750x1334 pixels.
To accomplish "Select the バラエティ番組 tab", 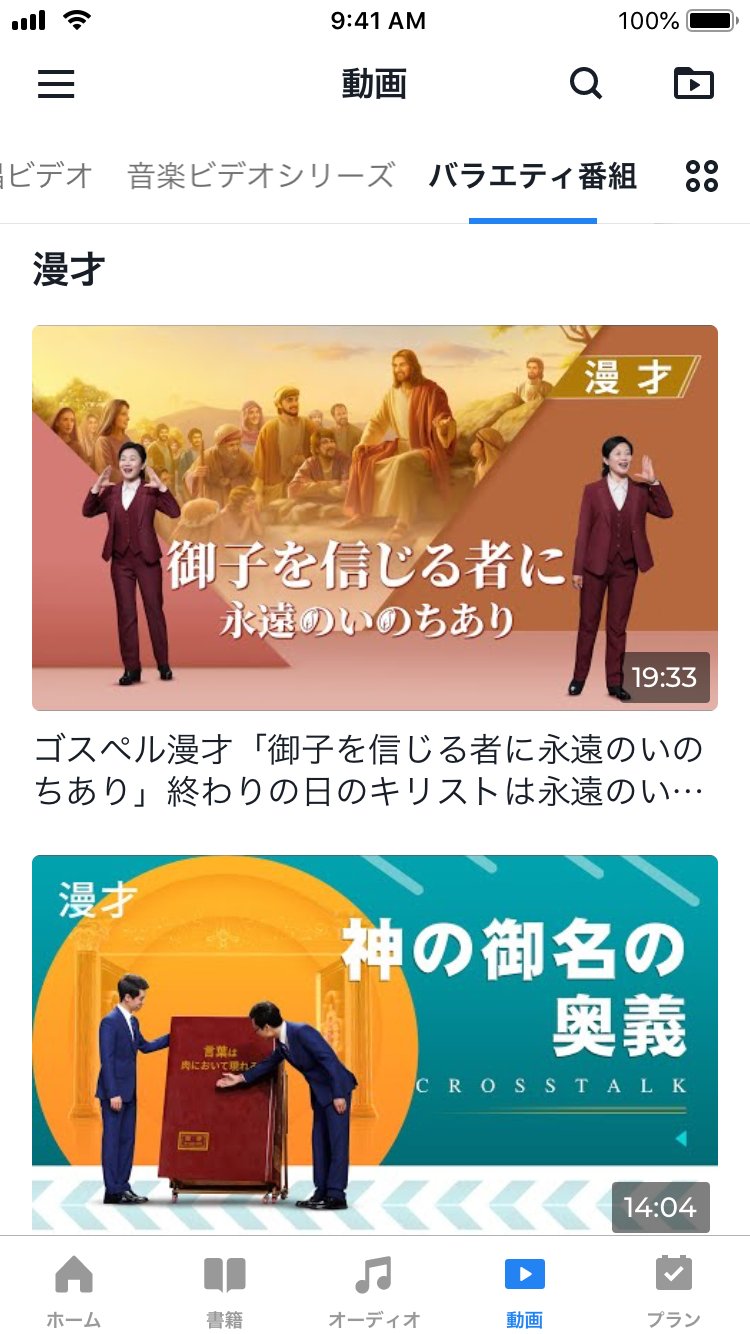I will (532, 176).
